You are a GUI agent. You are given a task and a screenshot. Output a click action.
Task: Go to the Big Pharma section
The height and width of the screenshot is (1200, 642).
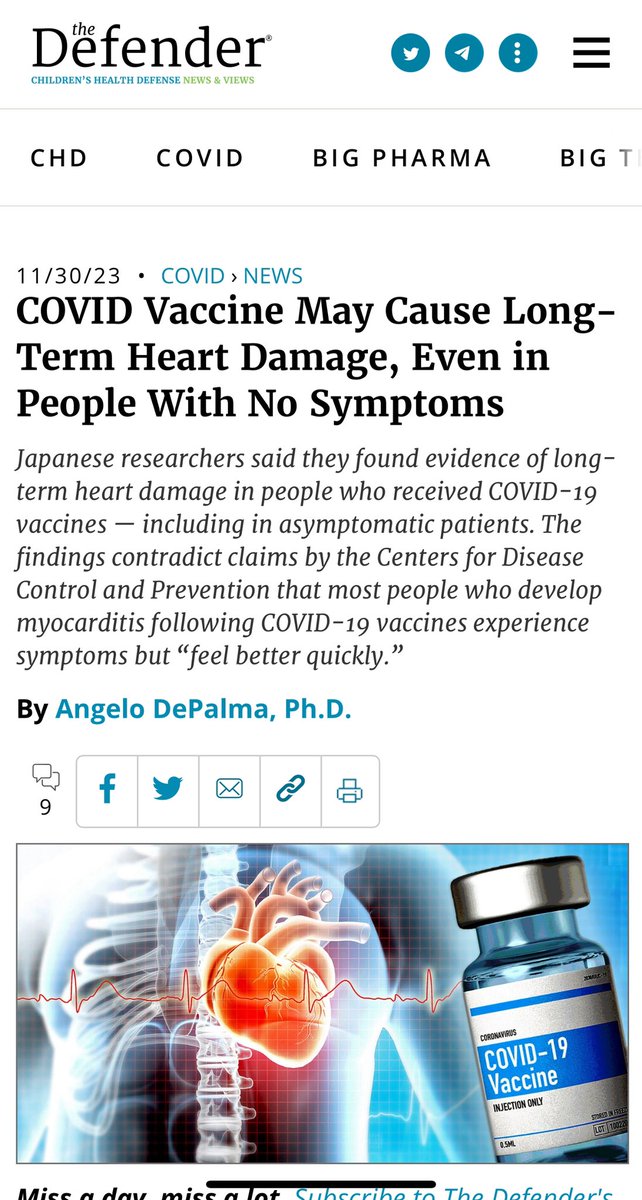(x=402, y=158)
